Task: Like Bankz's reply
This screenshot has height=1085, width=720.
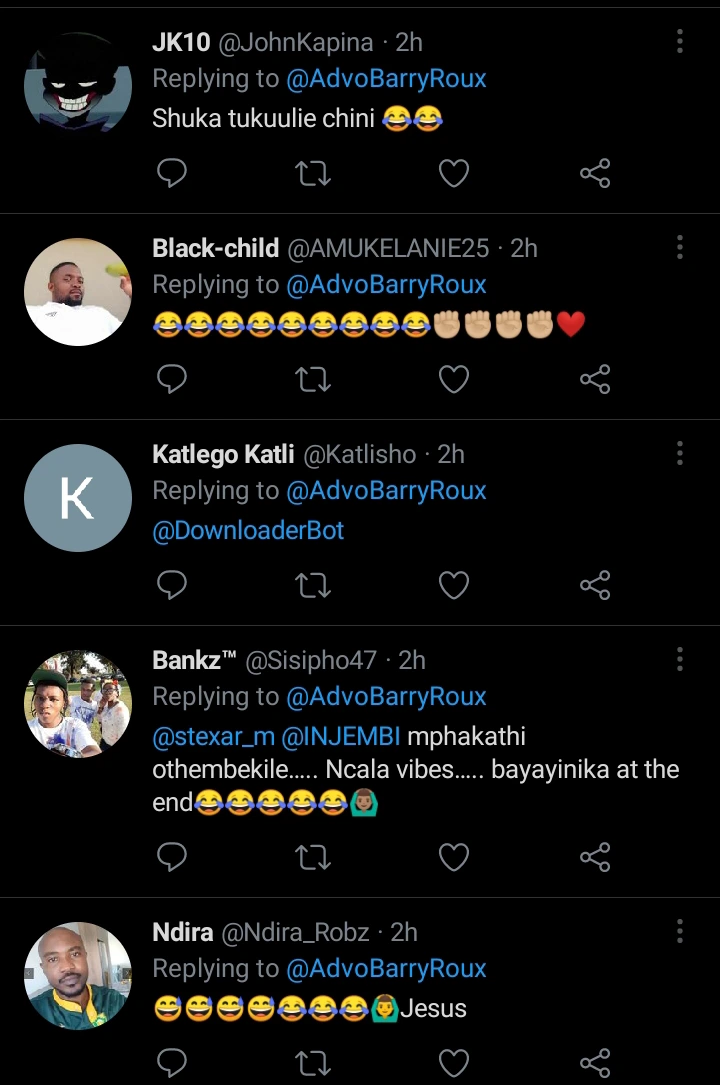Action: pos(454,857)
